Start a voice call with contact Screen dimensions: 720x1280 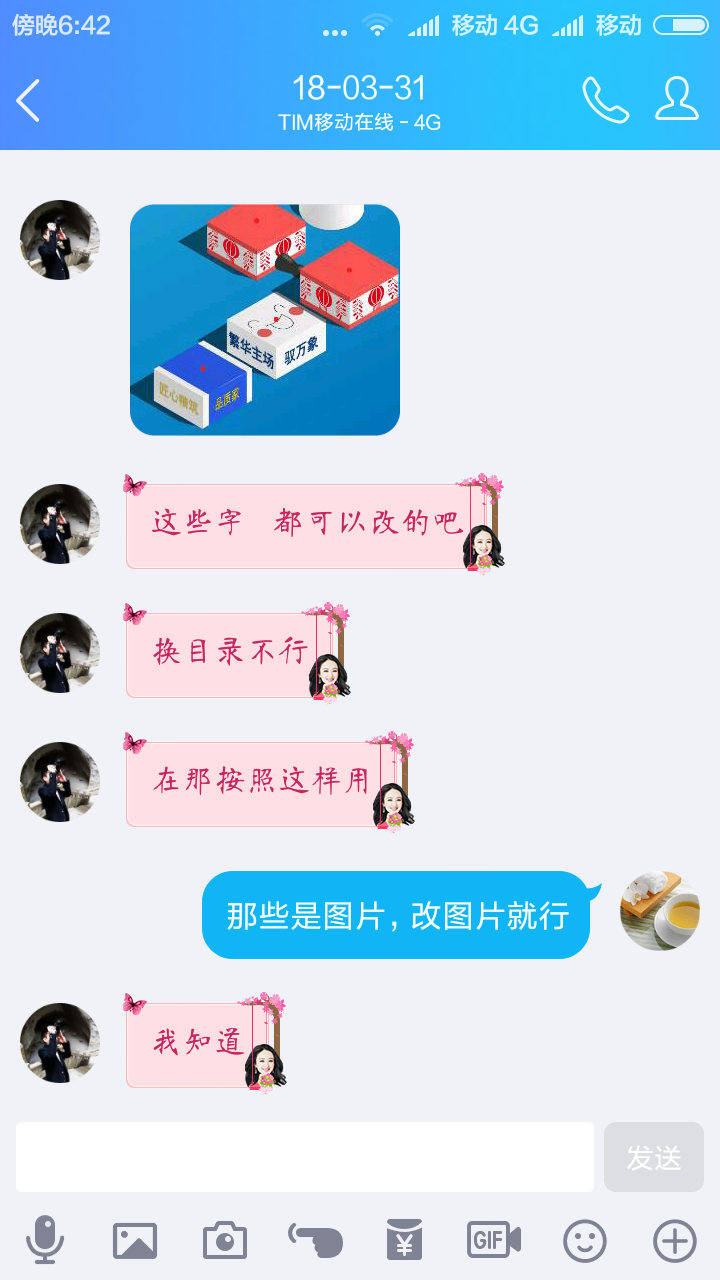coord(605,100)
